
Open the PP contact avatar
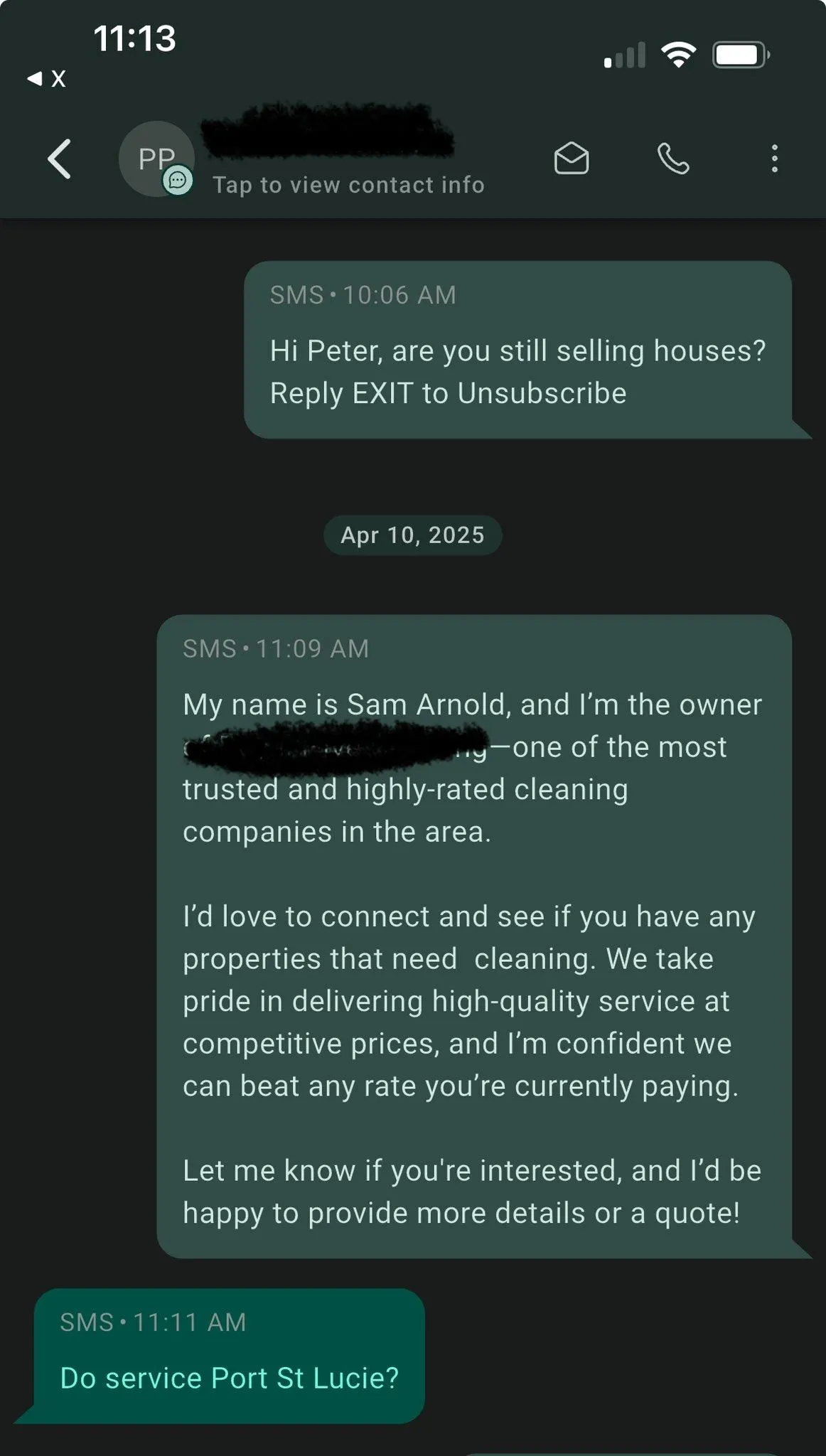(156, 159)
